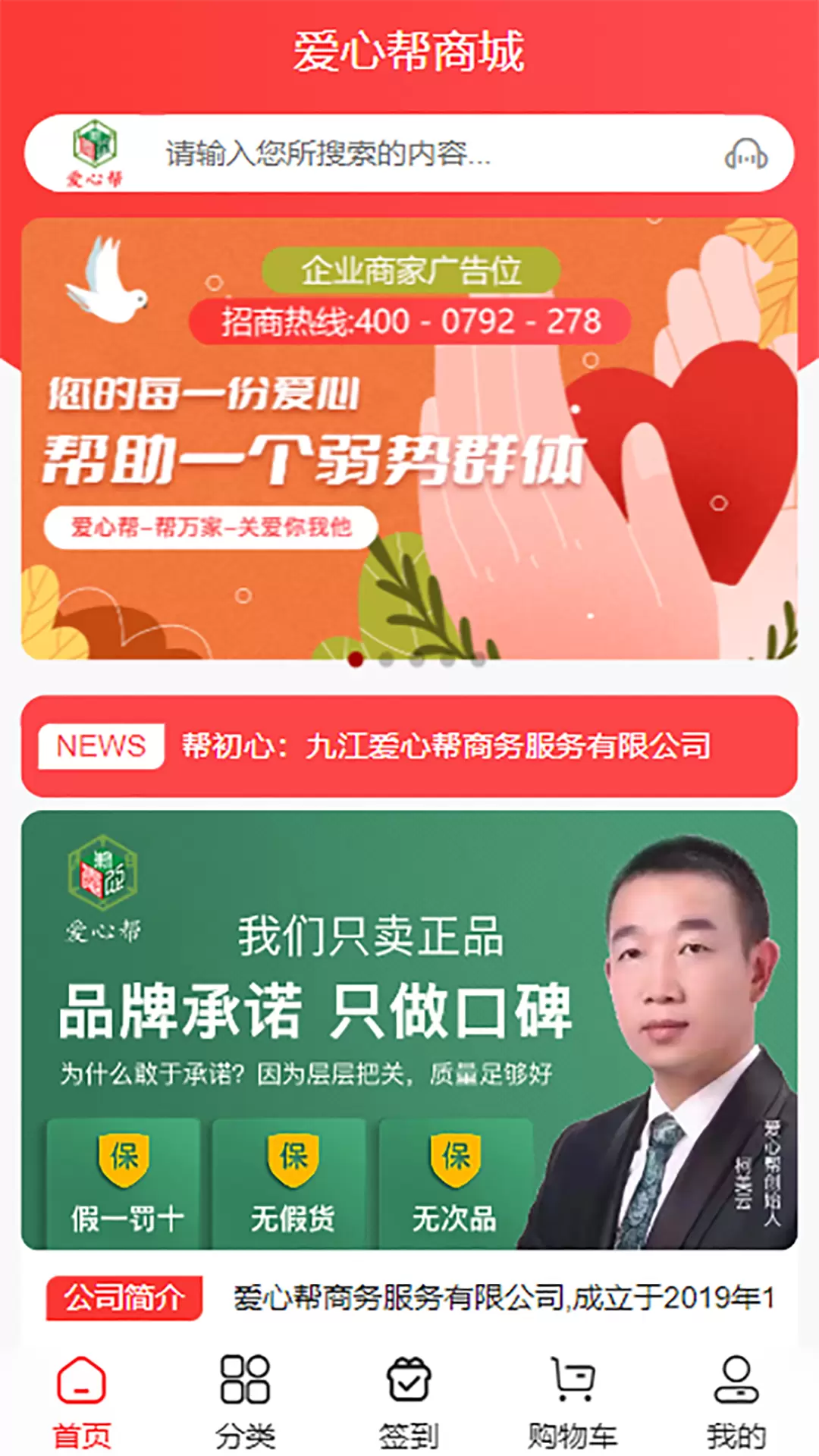Open the brand promise green banner

click(x=409, y=1030)
